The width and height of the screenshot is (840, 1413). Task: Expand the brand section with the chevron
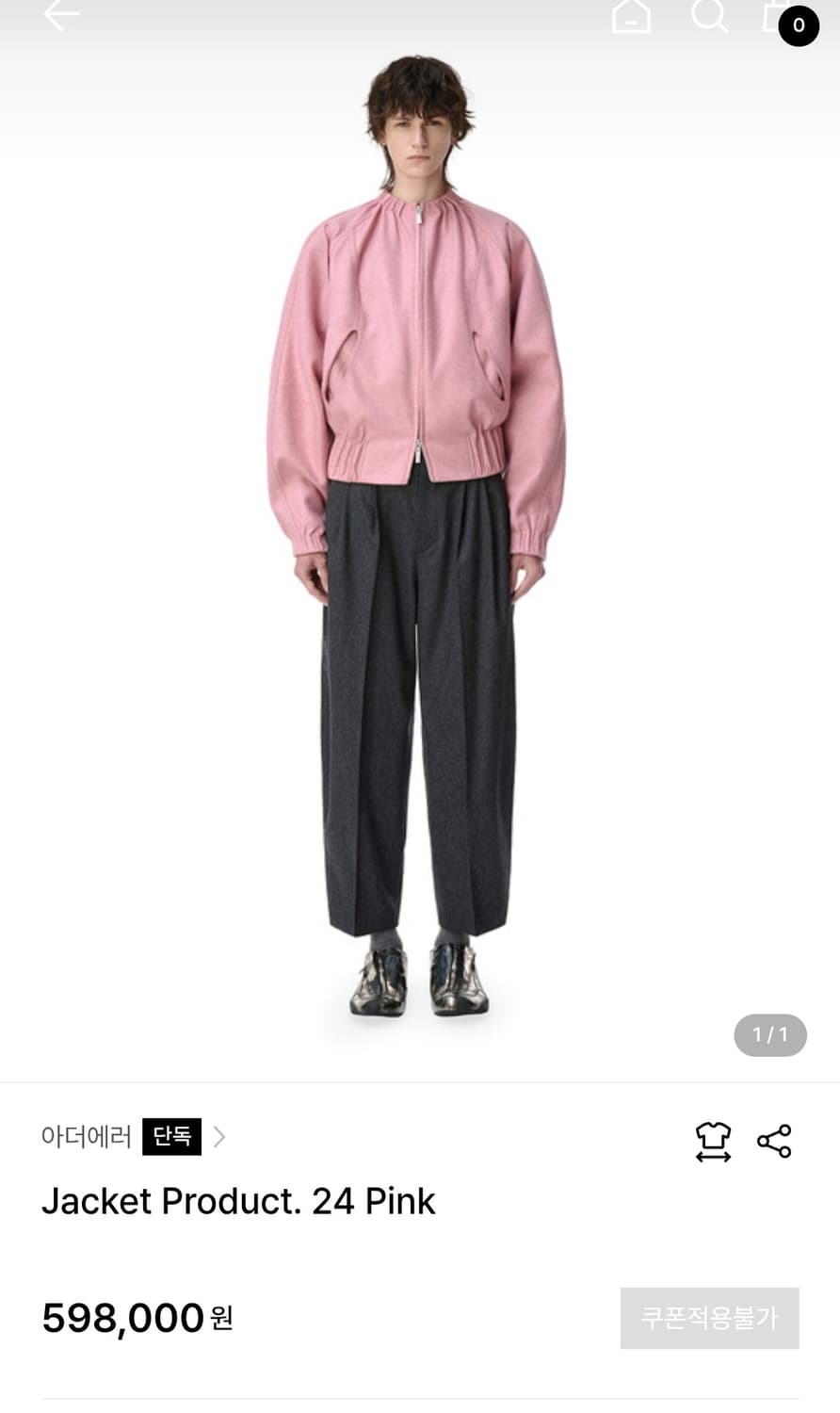tap(219, 1137)
